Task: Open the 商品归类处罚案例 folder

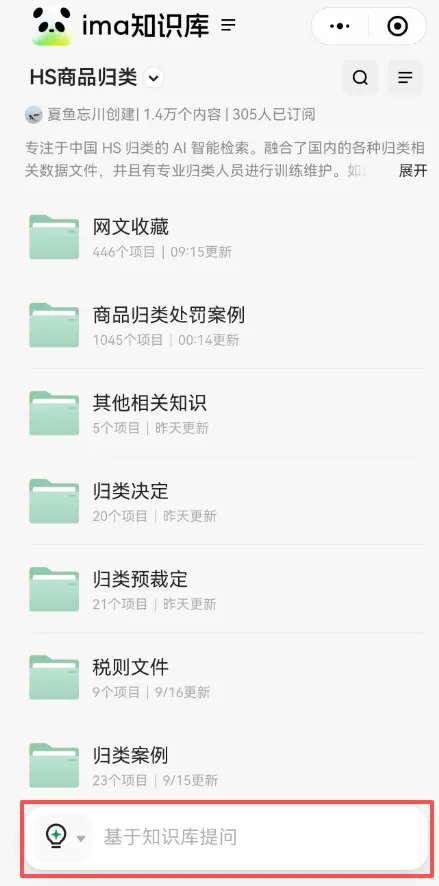Action: click(226, 325)
